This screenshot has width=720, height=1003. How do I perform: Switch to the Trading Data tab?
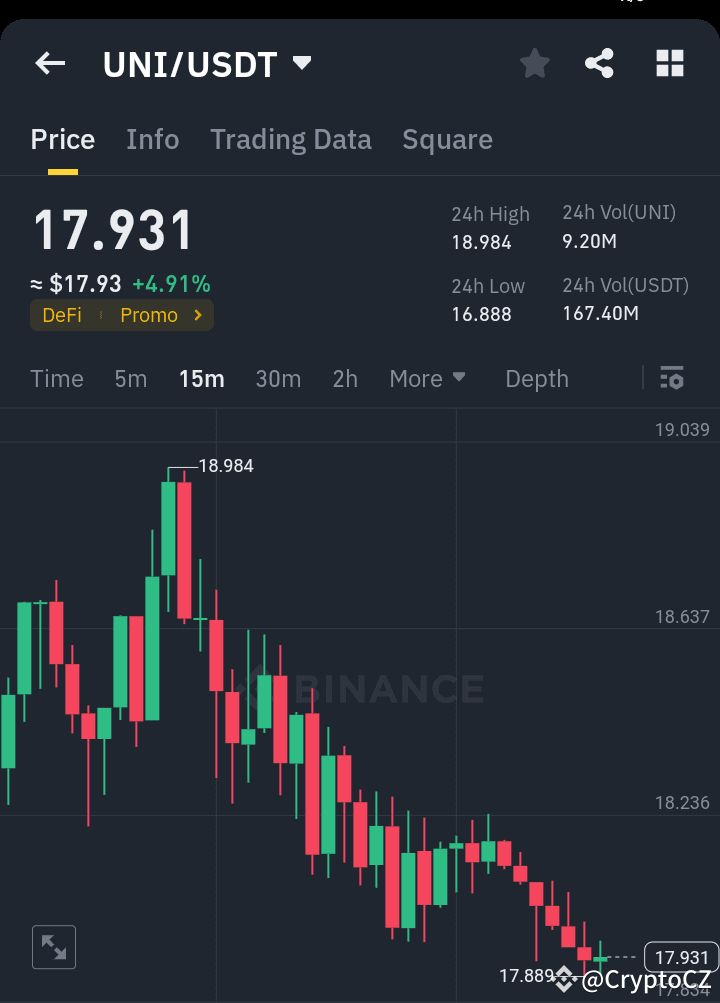290,139
